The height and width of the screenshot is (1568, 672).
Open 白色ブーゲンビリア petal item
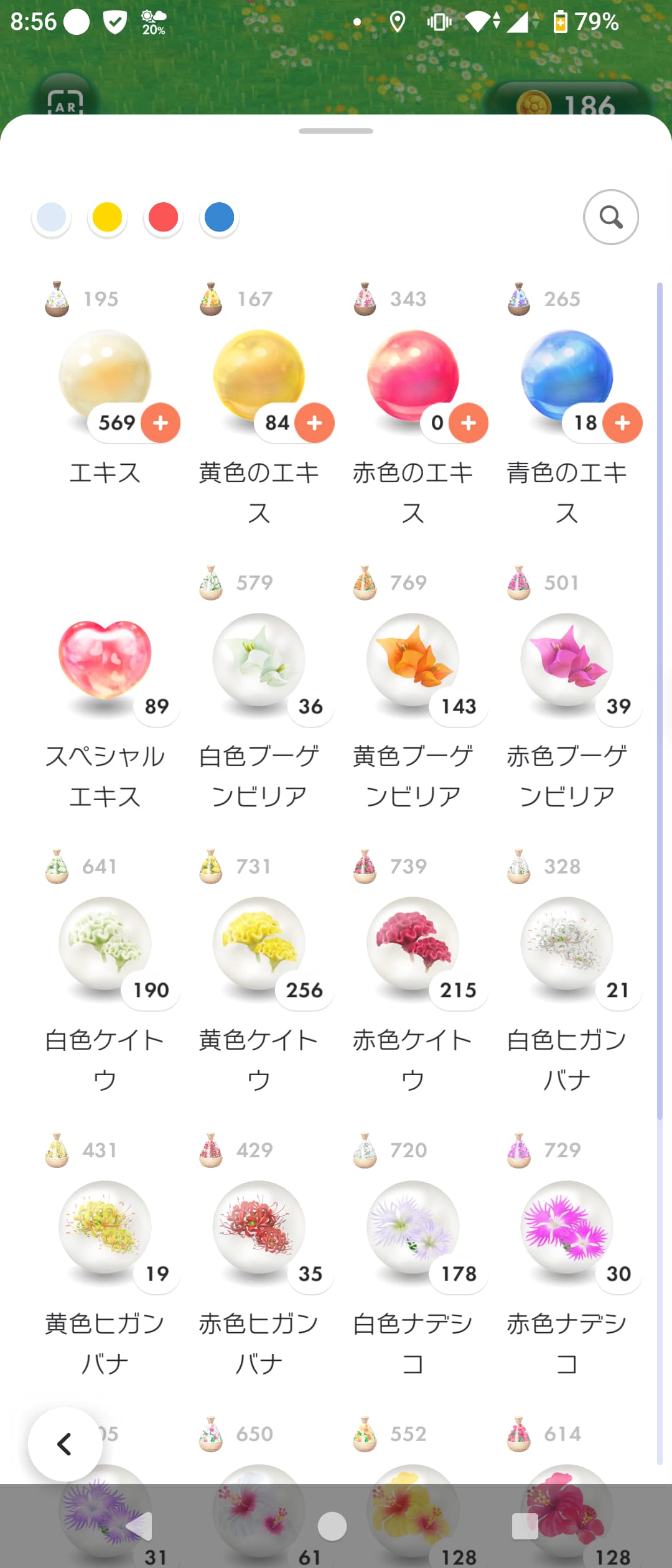coord(259,661)
